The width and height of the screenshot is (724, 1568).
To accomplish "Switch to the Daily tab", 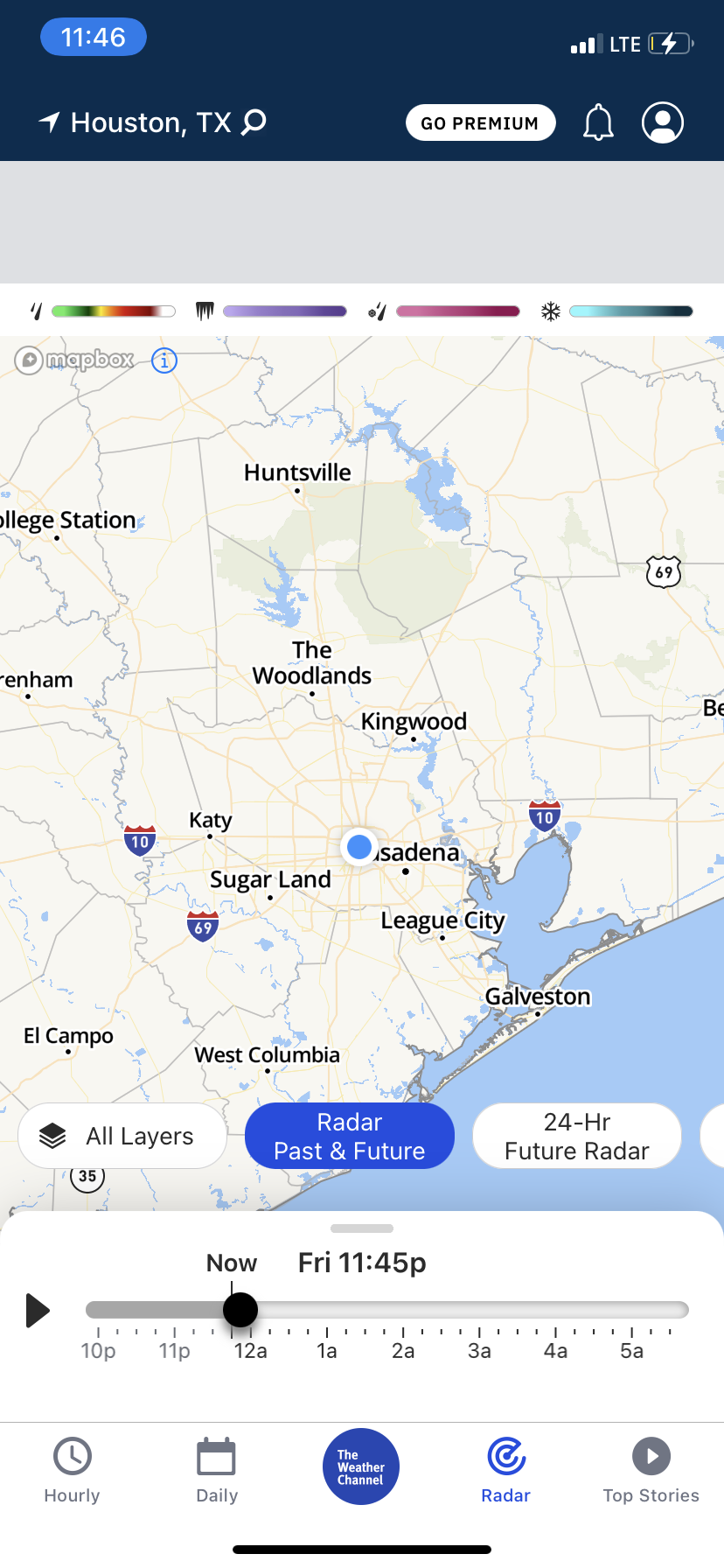I will tap(217, 1470).
